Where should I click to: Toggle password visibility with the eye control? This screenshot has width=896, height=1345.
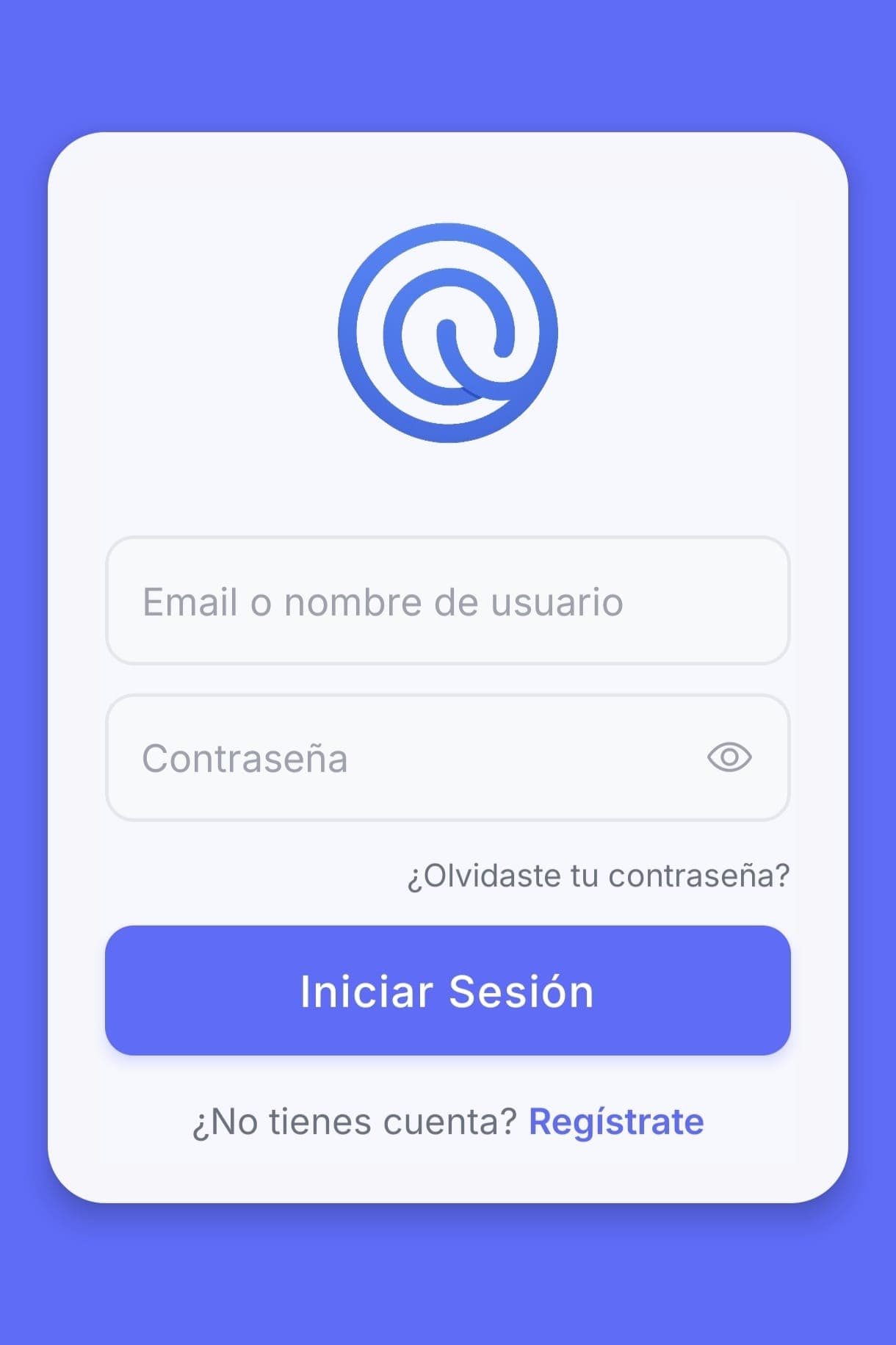731,757
